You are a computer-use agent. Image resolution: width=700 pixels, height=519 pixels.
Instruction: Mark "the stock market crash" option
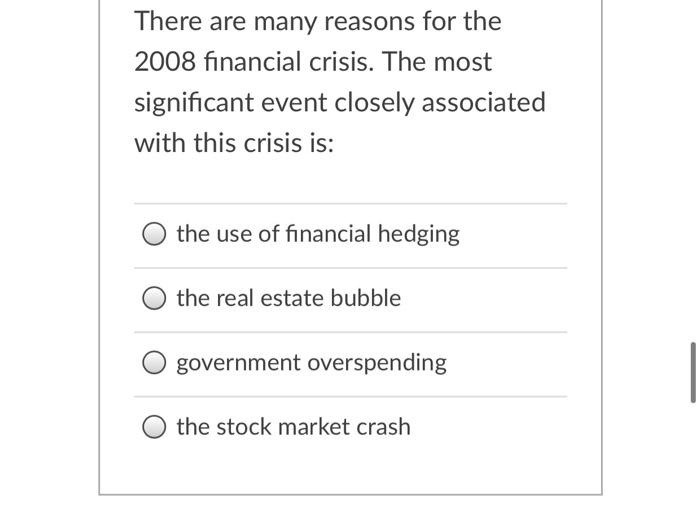tap(154, 427)
